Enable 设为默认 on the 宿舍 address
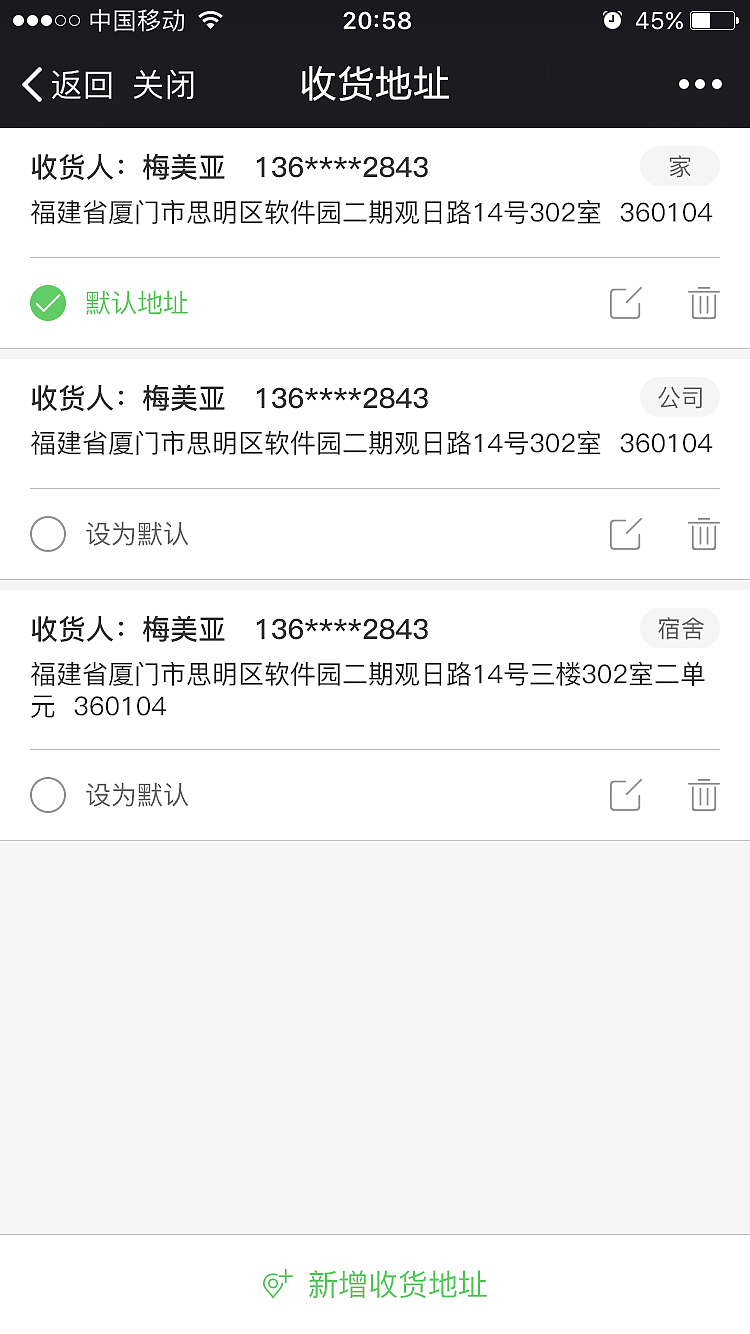Image resolution: width=750 pixels, height=1334 pixels. [47, 795]
